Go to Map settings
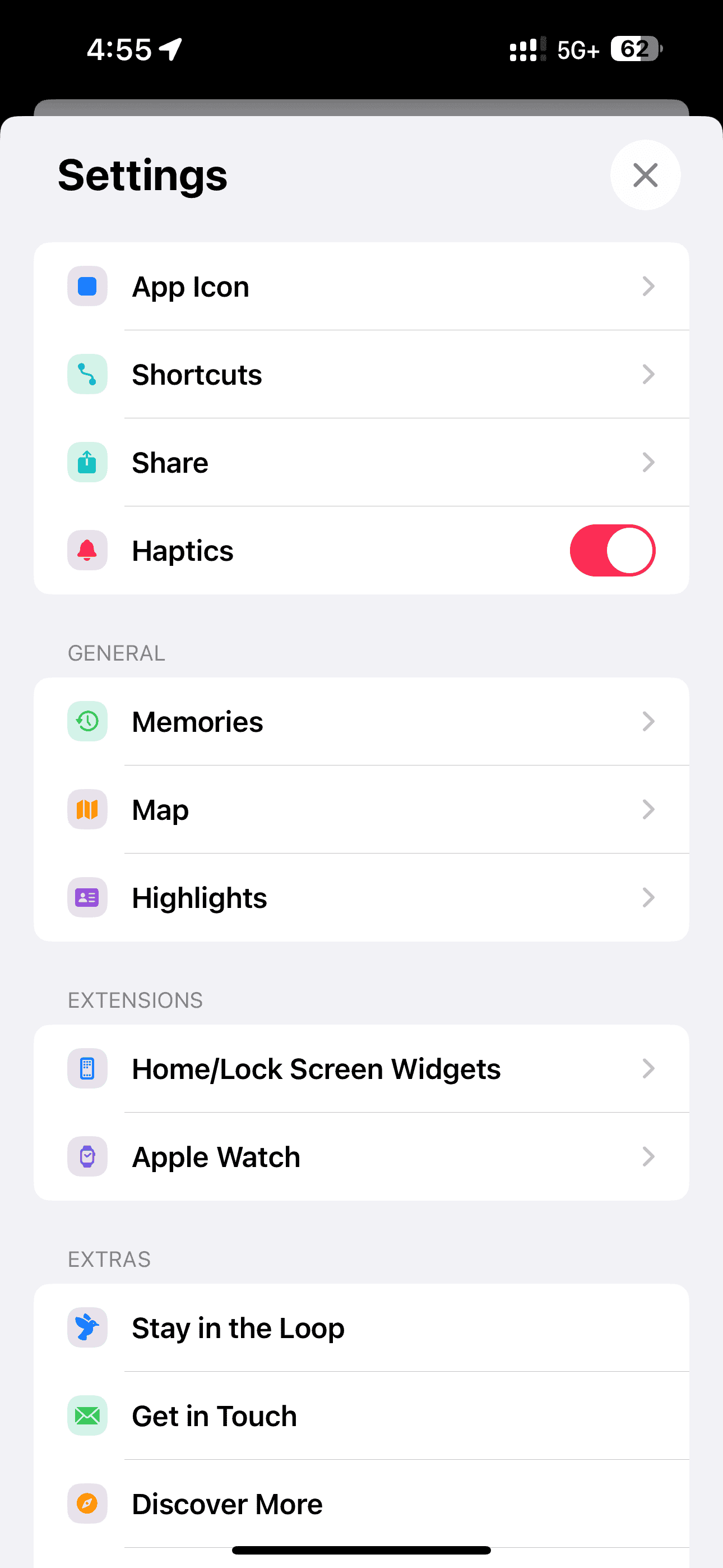 (361, 810)
